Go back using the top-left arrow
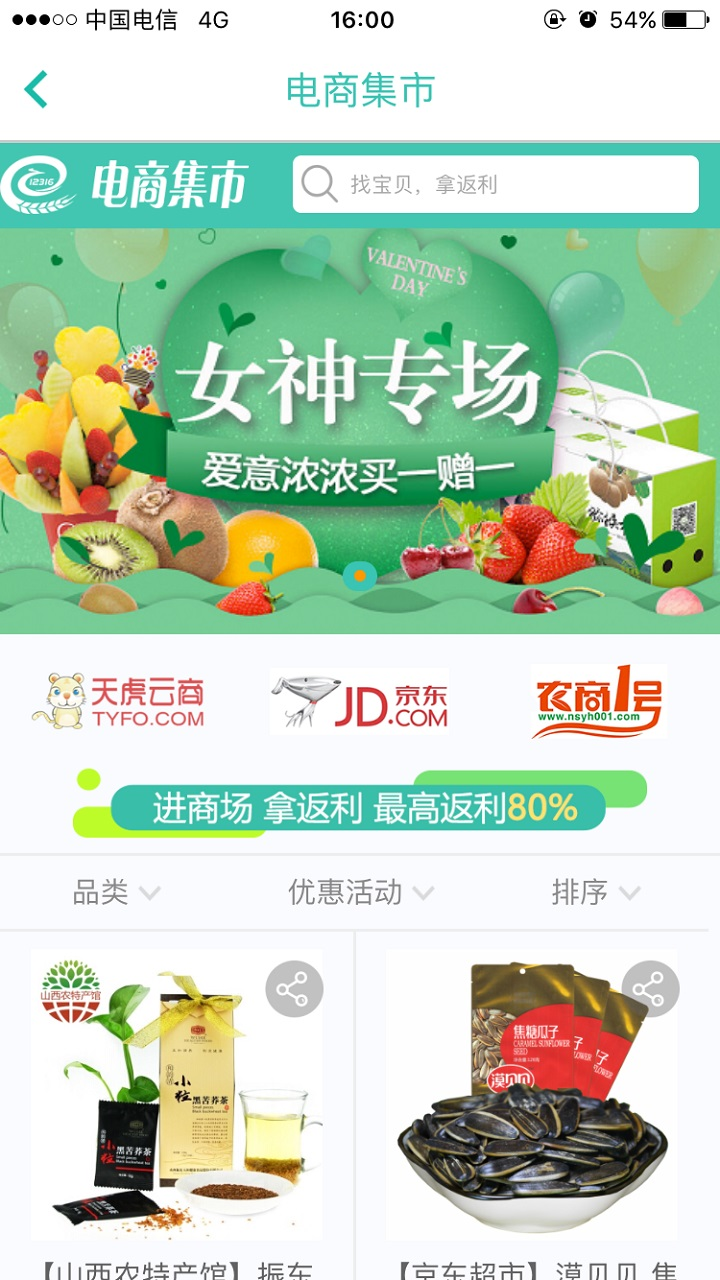 point(36,90)
